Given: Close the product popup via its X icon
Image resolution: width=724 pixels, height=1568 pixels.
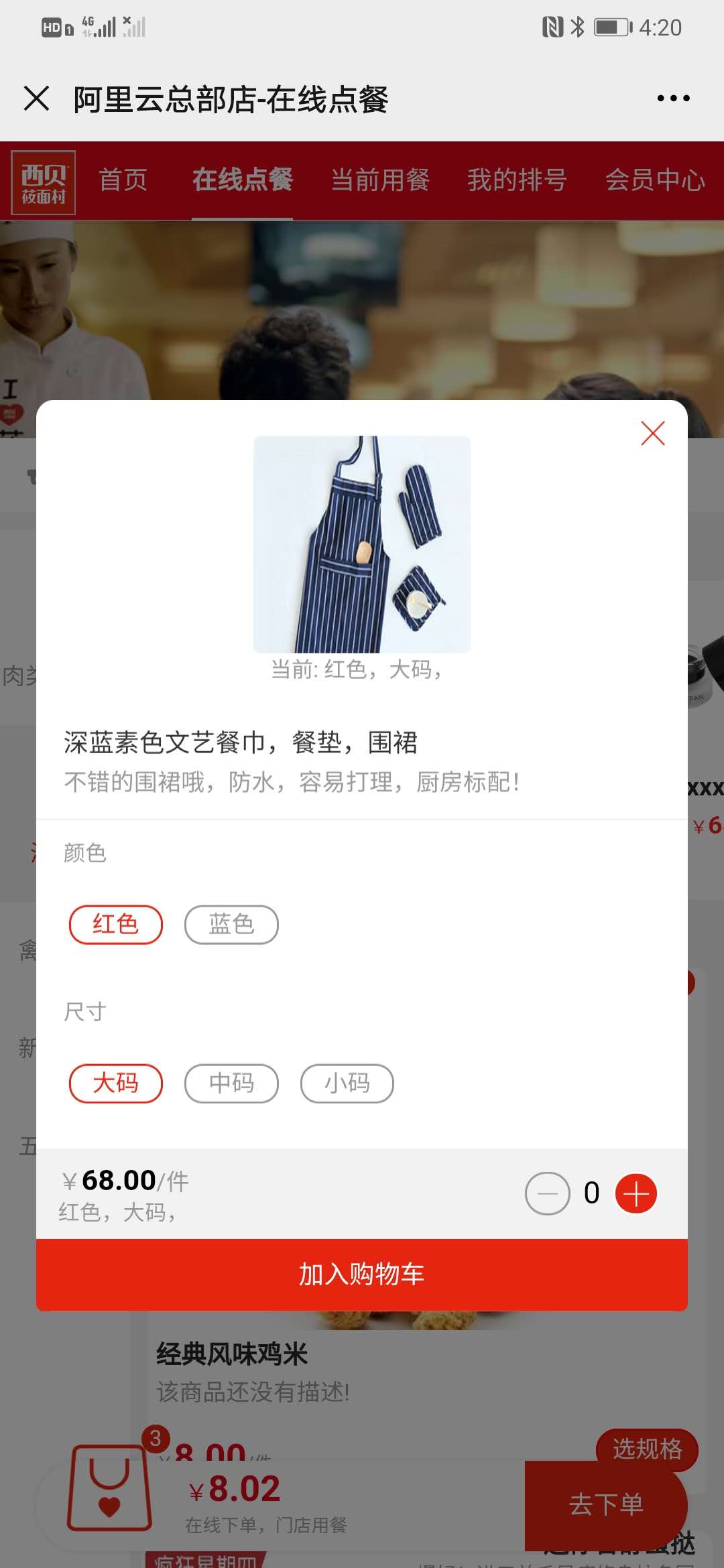Looking at the screenshot, I should click(x=654, y=434).
